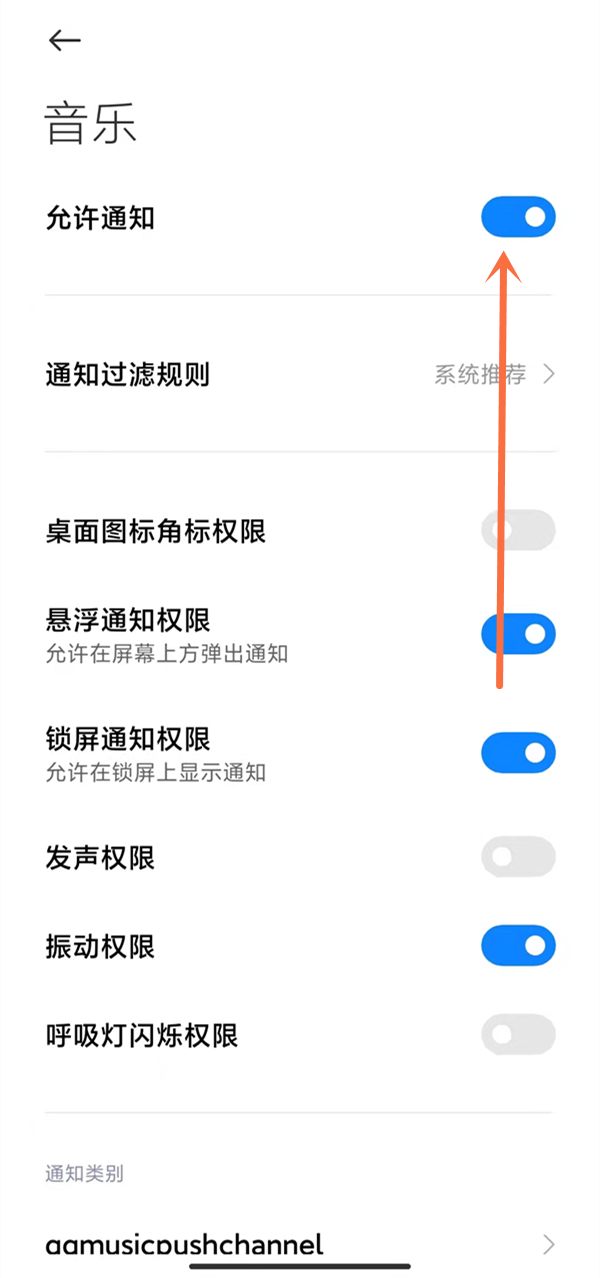Turn off the 允许通知 switch
600x1278 pixels.
pyautogui.click(x=518, y=217)
